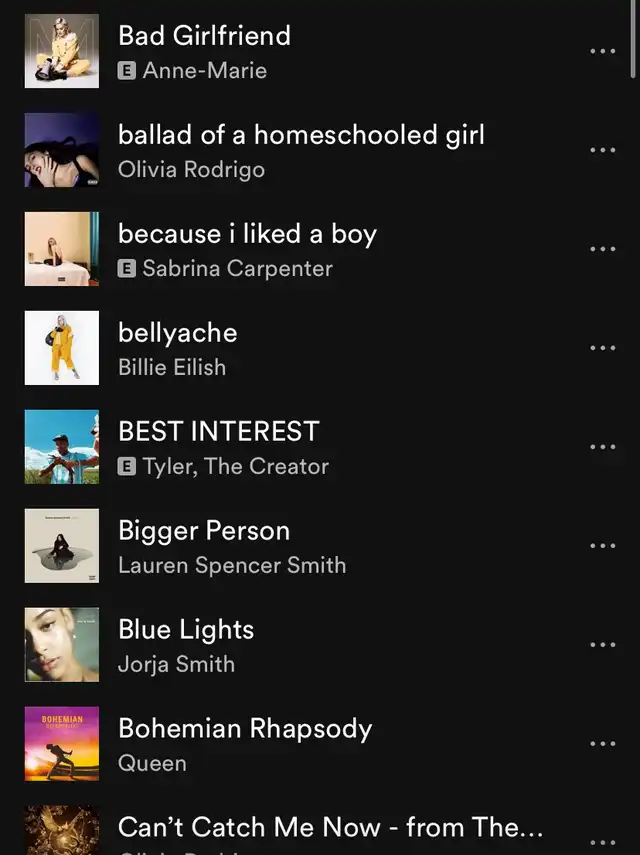Open more options for Bigger Person
The image size is (640, 855).
602,546
